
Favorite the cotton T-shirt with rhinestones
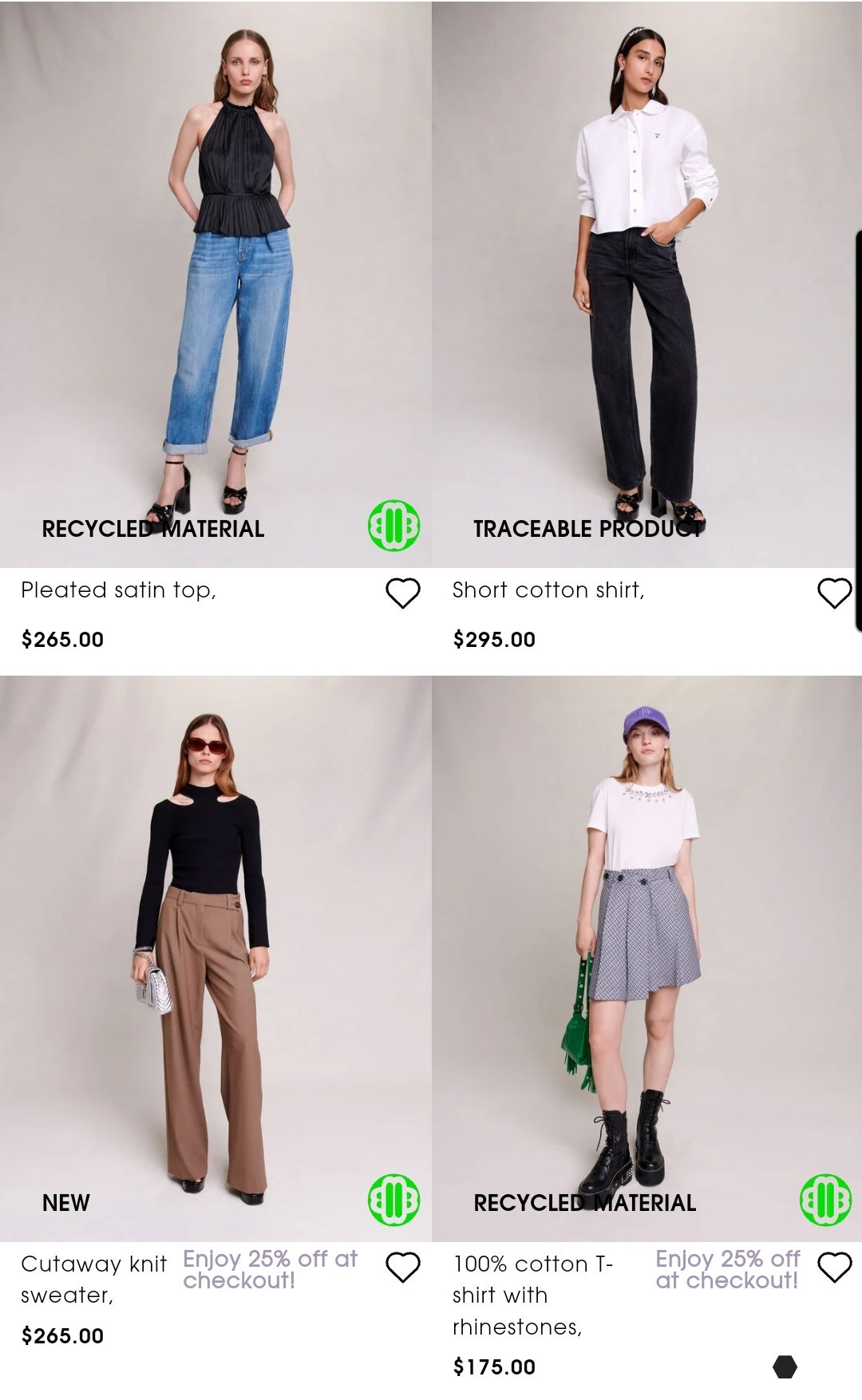(x=834, y=1268)
